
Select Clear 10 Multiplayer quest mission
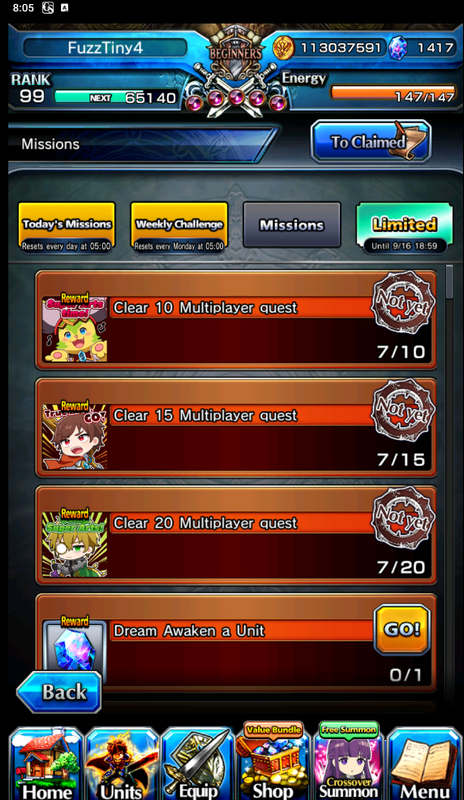(236, 320)
